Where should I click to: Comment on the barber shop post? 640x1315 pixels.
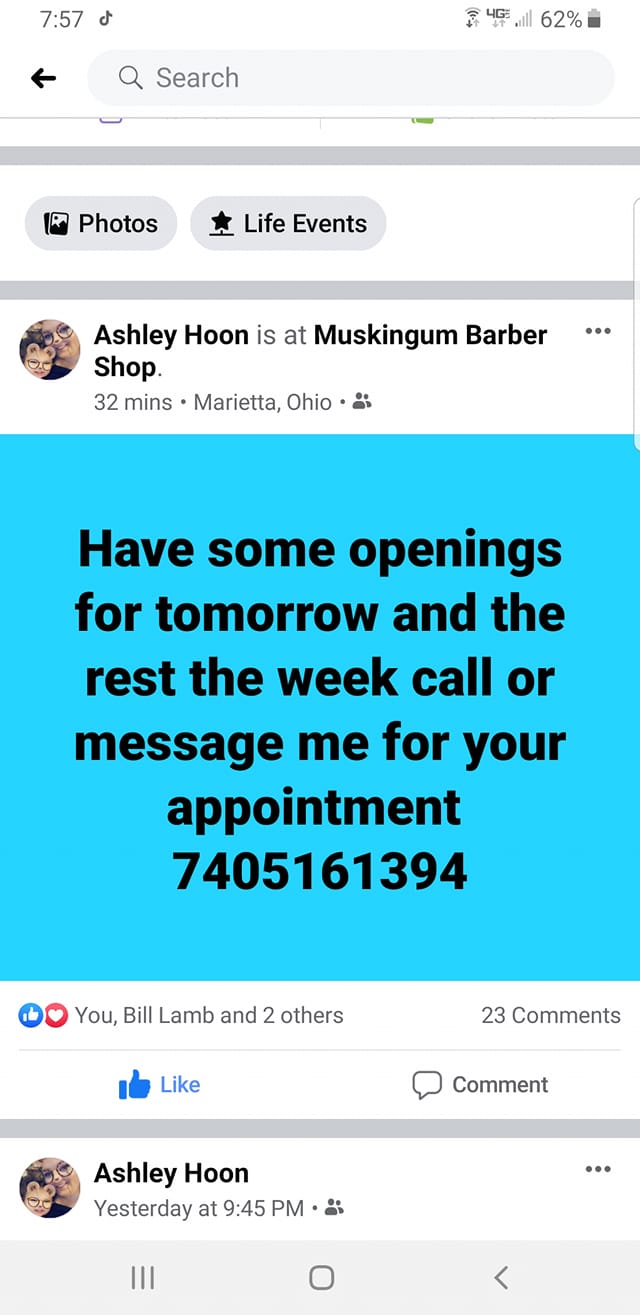point(481,1084)
